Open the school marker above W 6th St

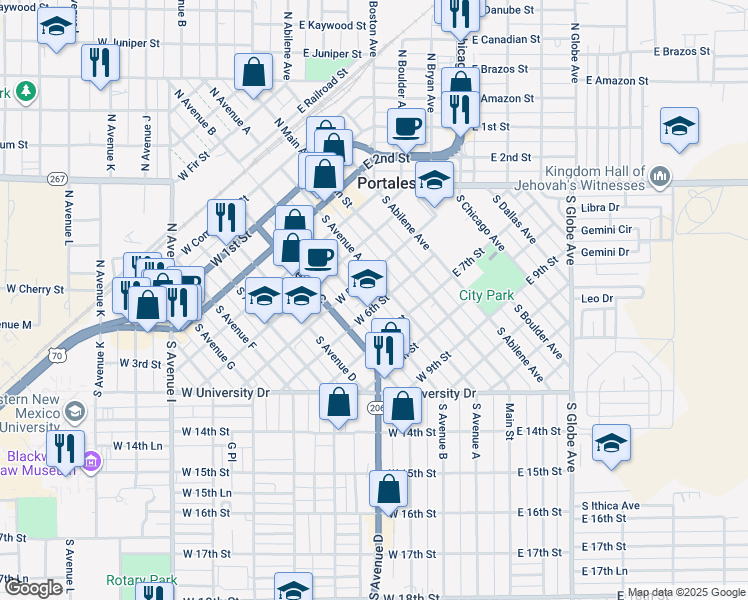367,280
